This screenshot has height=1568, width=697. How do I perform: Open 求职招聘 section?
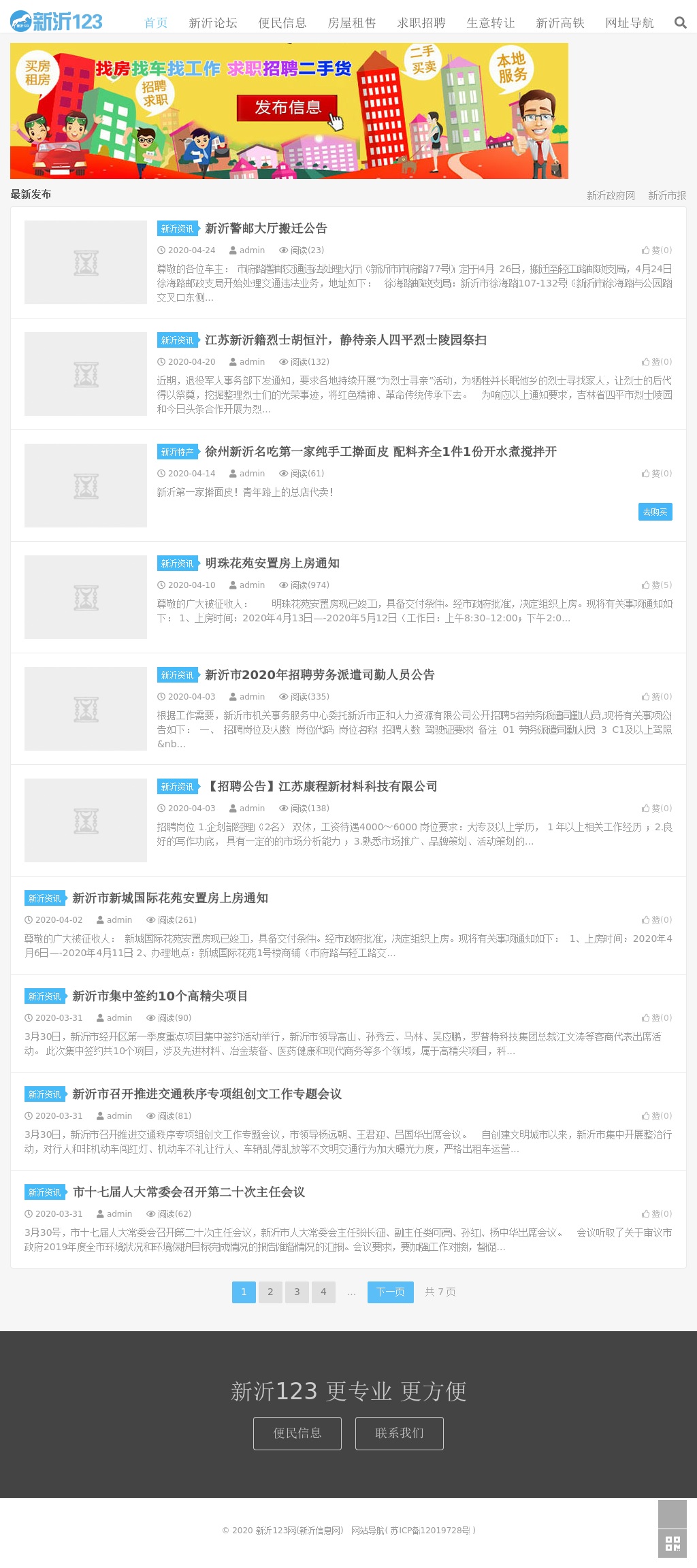tap(421, 23)
